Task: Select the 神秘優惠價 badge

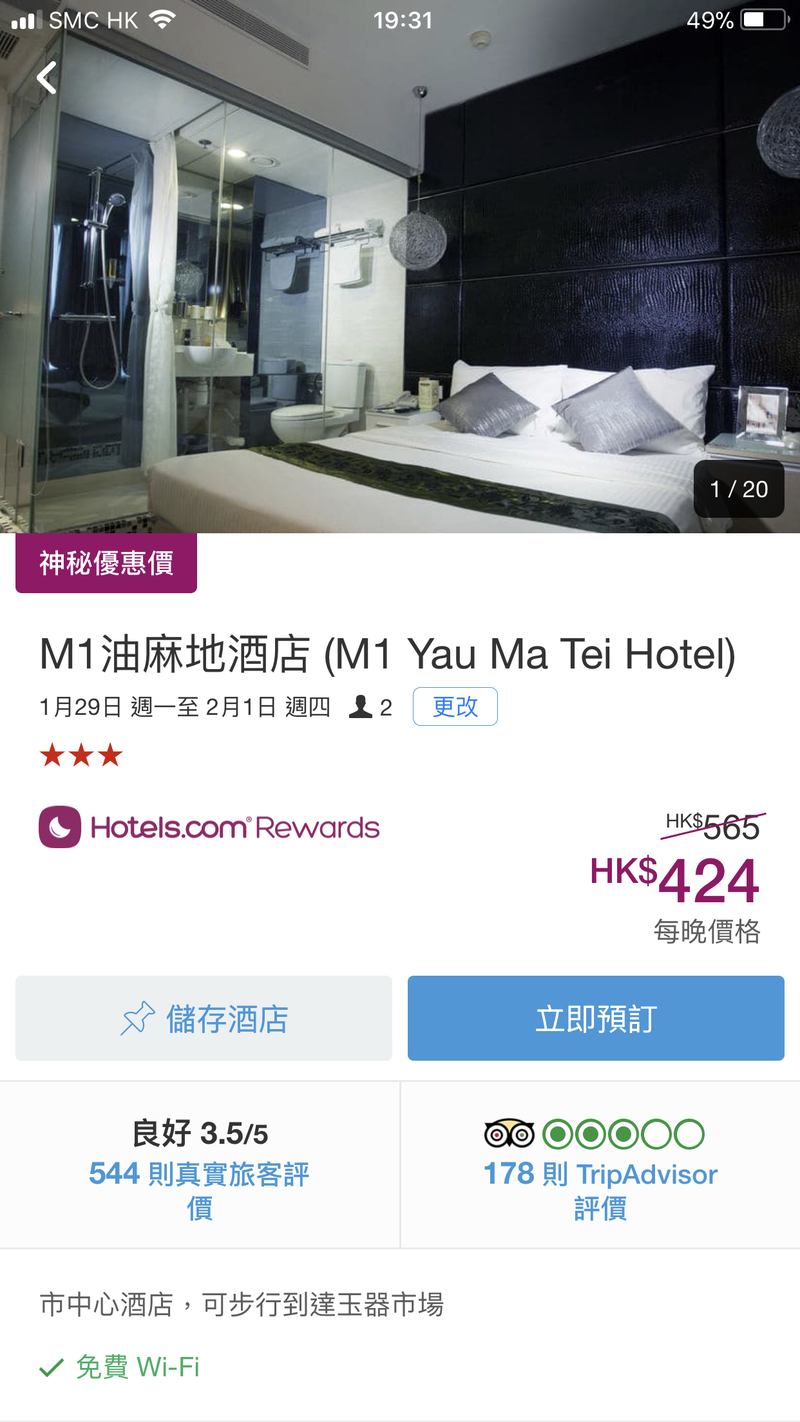Action: click(x=106, y=564)
